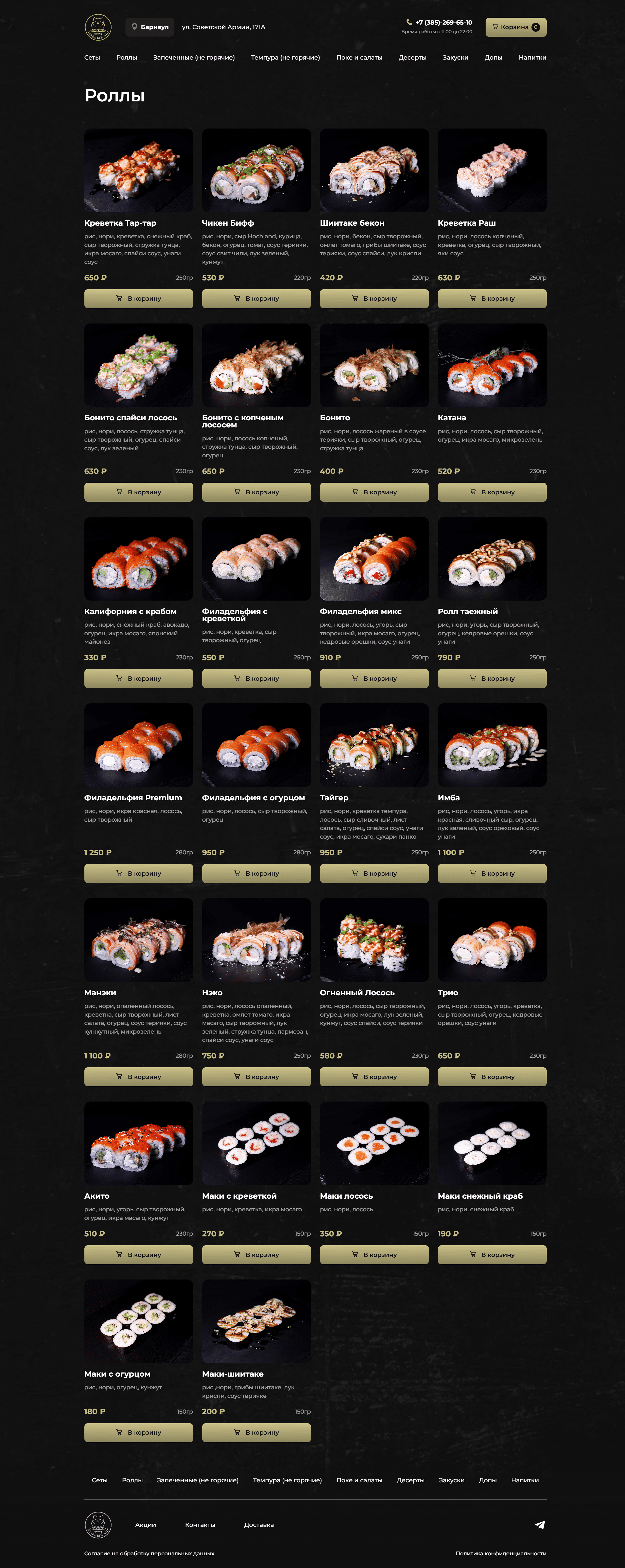Select Напитки in the top menu
This screenshot has width=625, height=1568.
pos(532,57)
